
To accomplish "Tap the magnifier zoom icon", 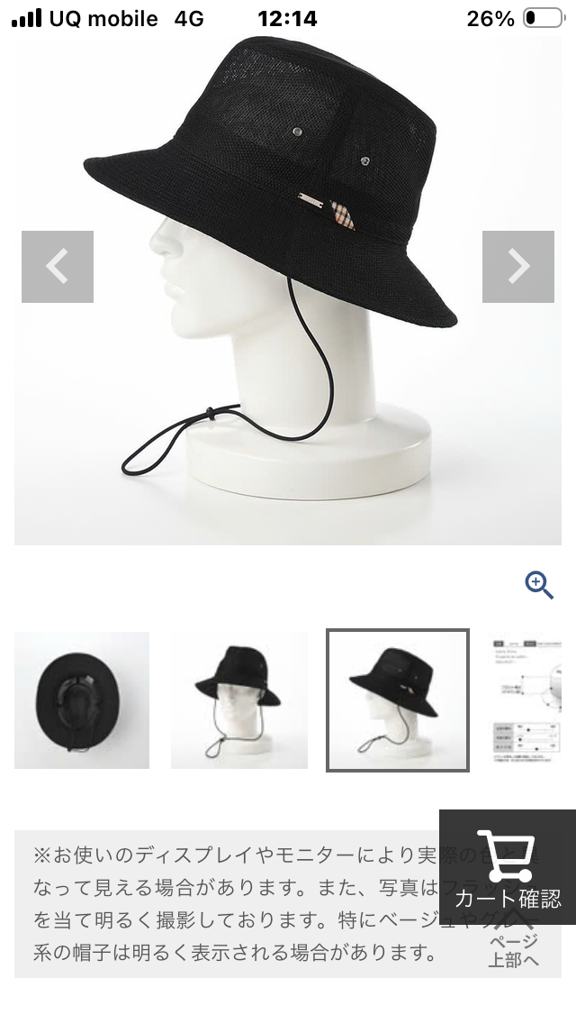I will [x=539, y=585].
